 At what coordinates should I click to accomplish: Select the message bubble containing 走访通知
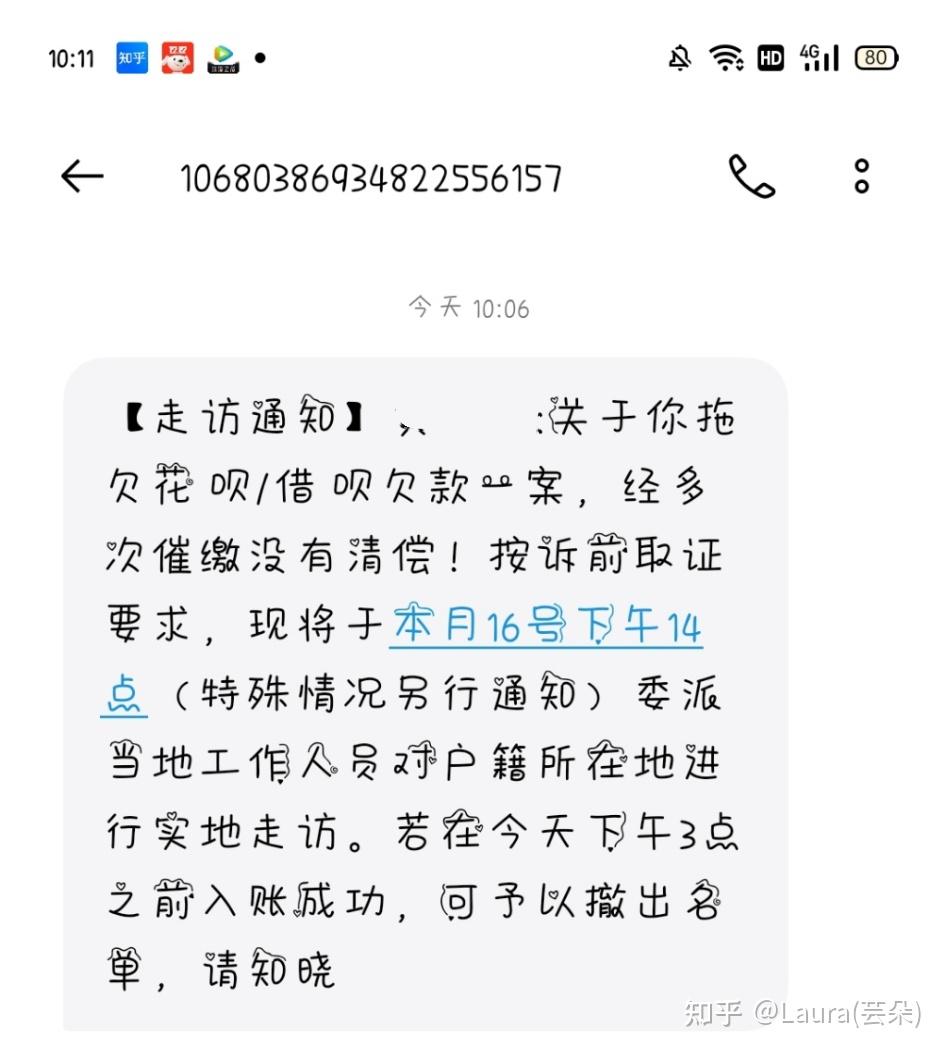[420, 690]
